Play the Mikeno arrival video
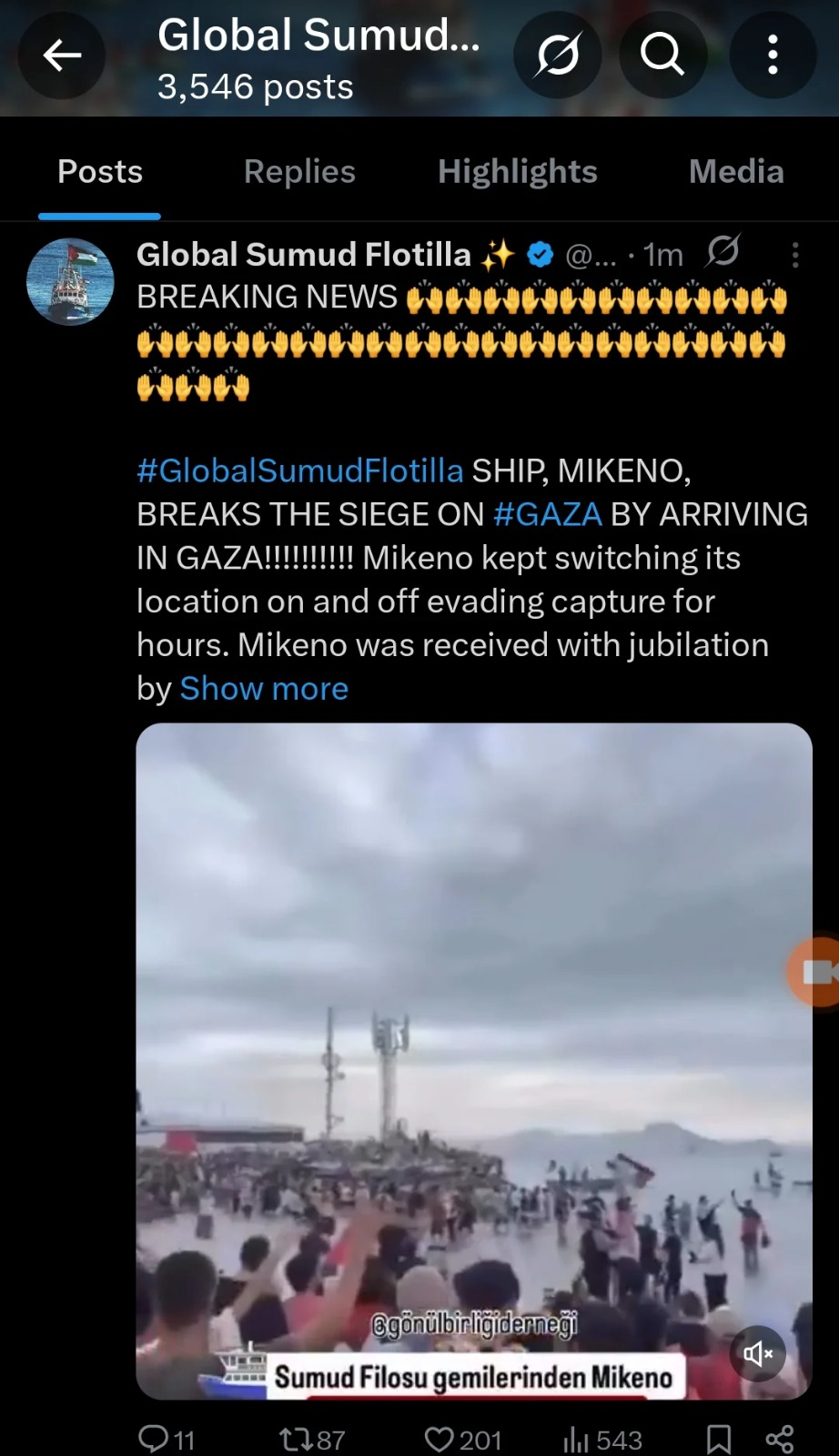The height and width of the screenshot is (1456, 839). (x=474, y=1061)
